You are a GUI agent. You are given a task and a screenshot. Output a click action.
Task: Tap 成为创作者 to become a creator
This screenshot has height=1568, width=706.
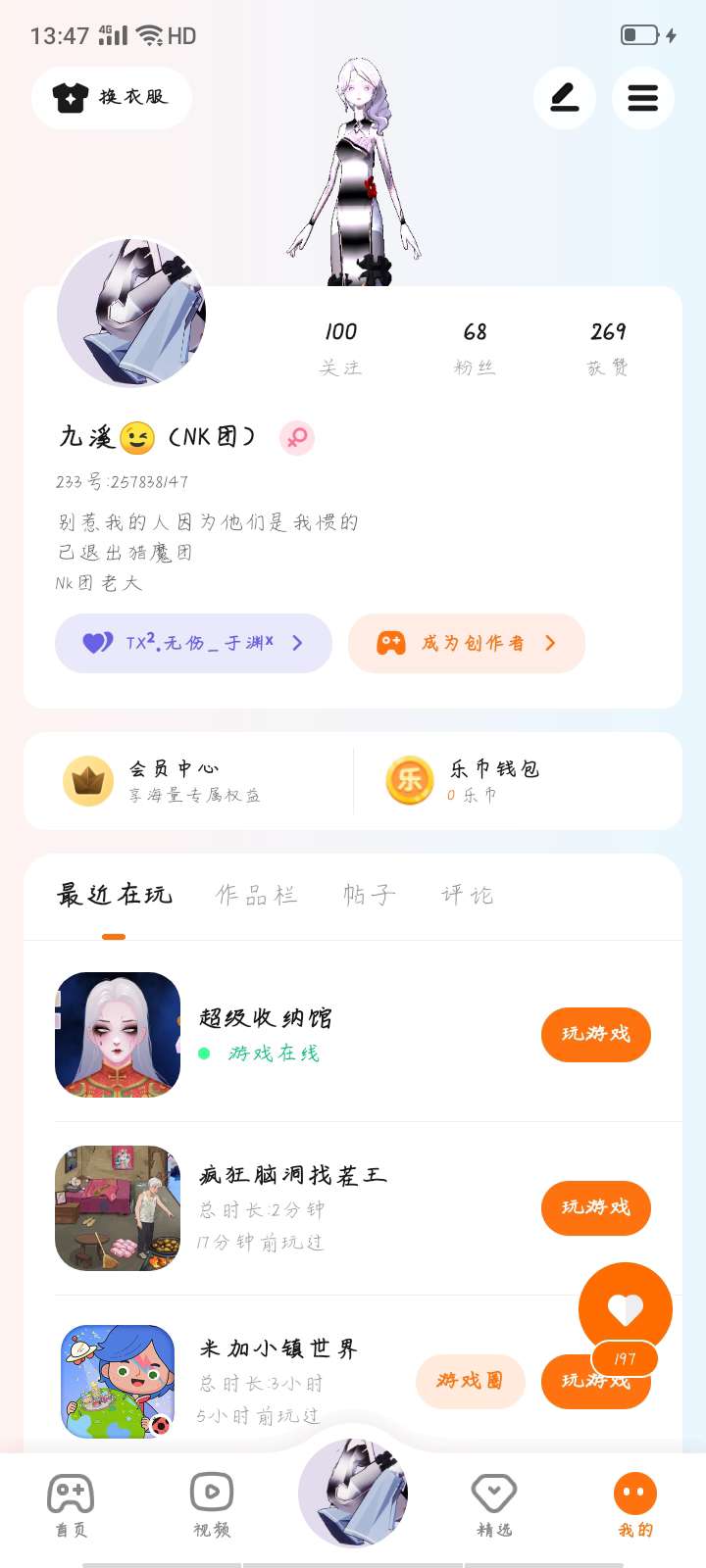point(467,643)
